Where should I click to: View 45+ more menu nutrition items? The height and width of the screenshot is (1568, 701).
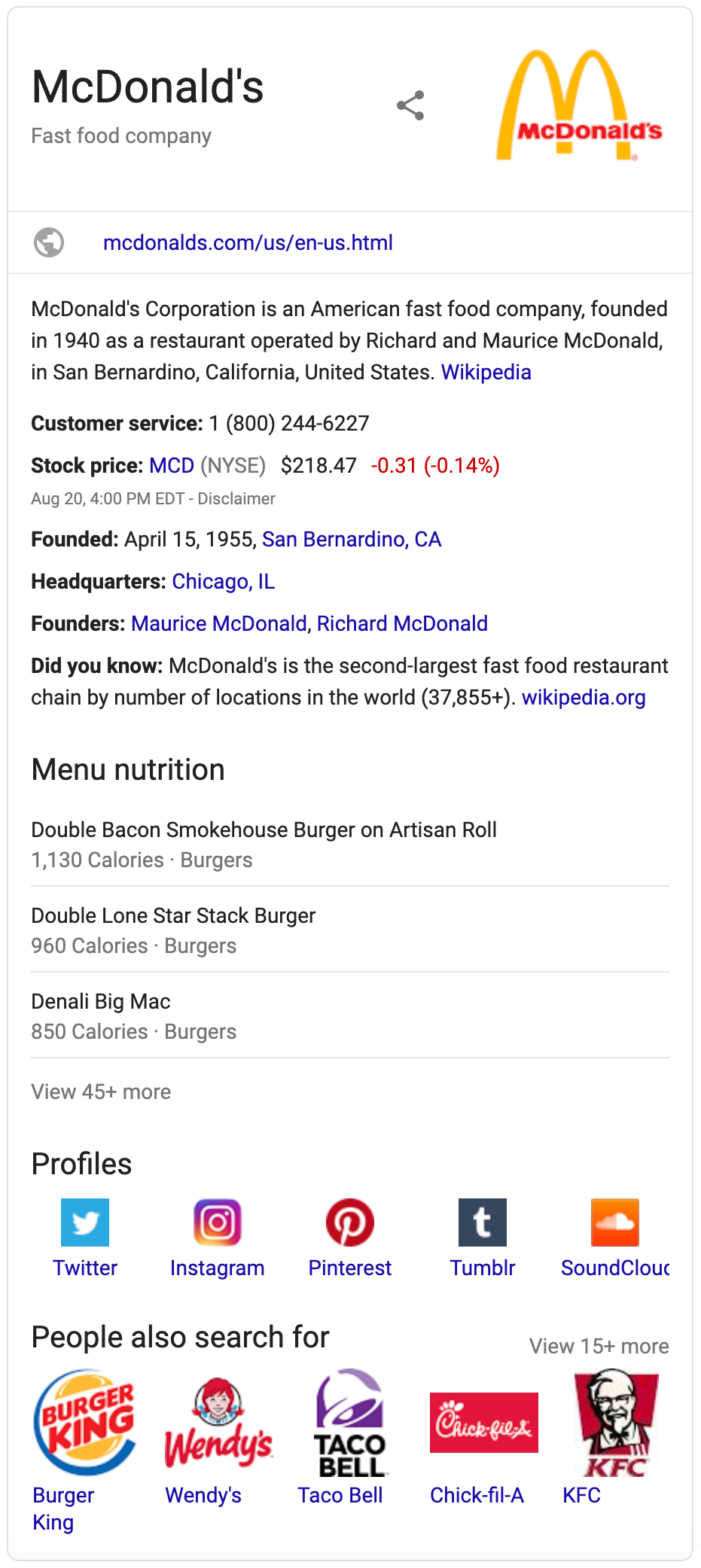[x=101, y=1092]
